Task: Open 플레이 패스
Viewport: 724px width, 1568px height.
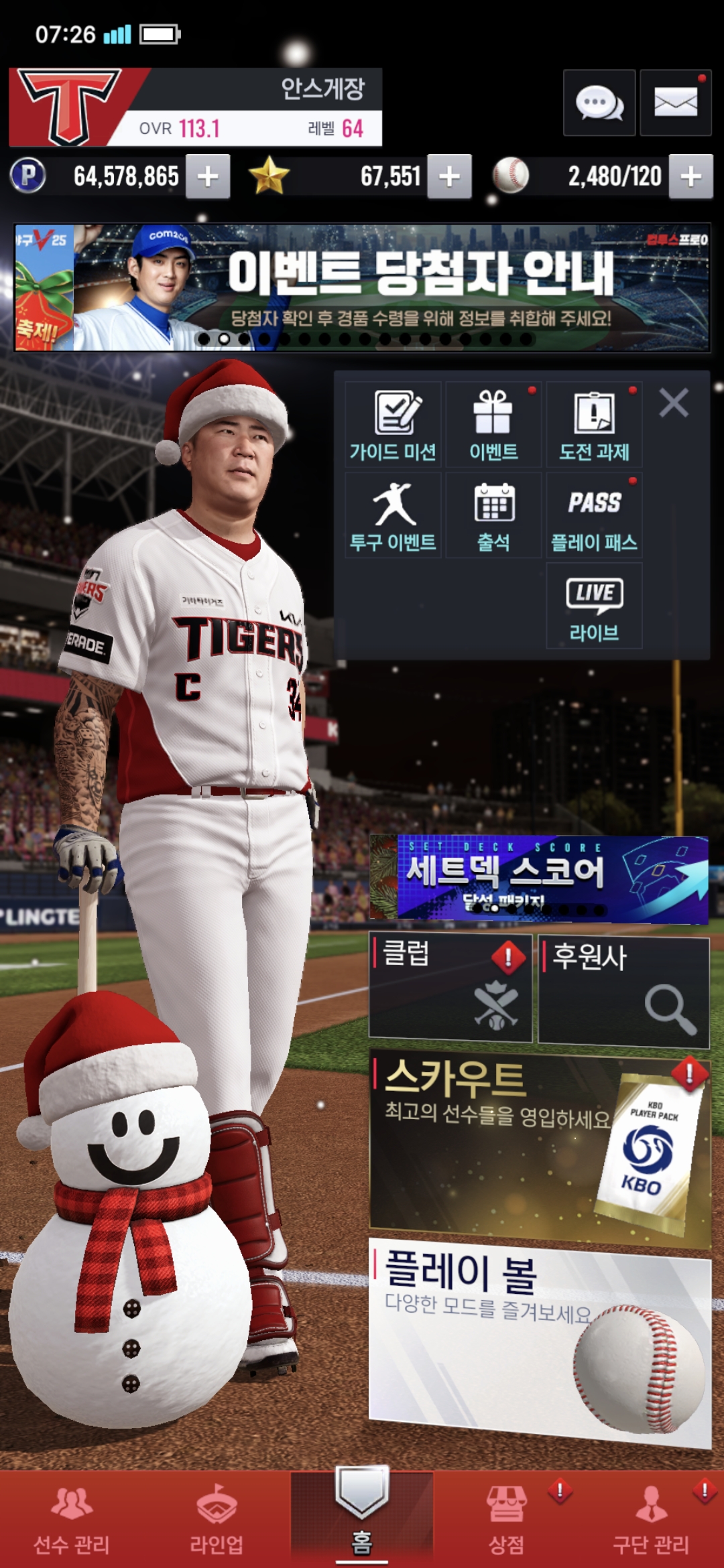Action: [594, 515]
